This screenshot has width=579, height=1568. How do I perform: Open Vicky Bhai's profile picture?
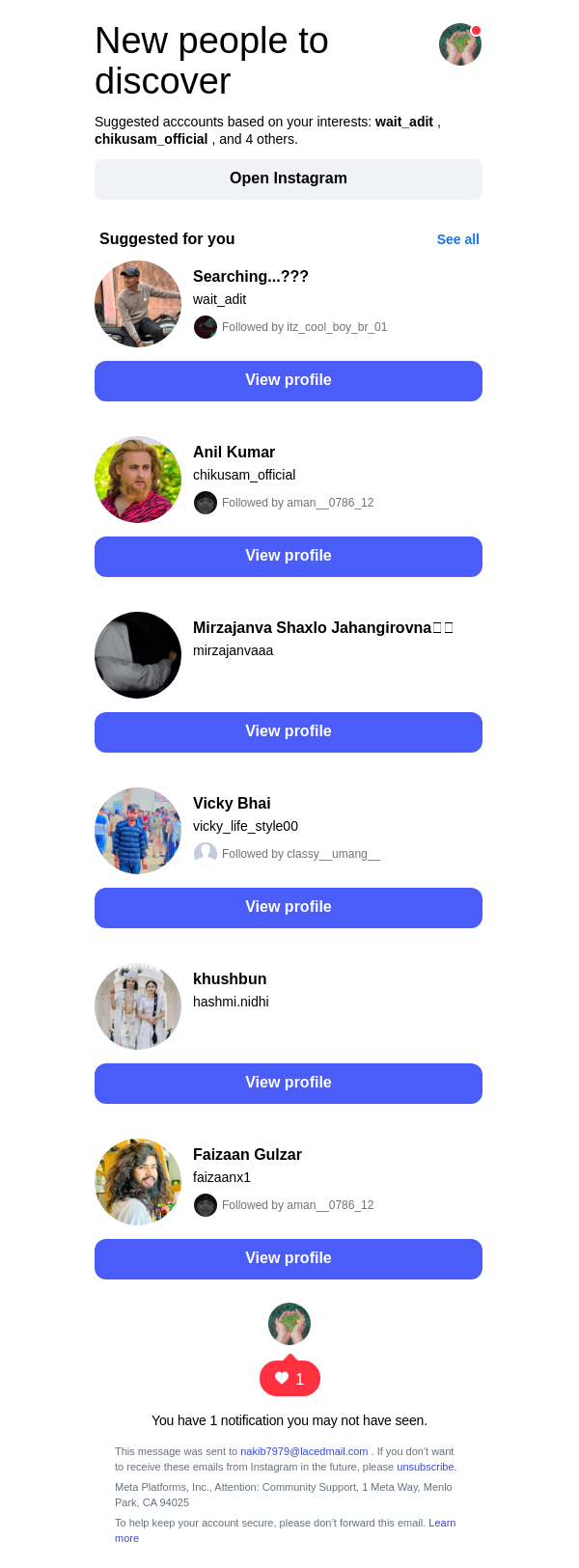point(138,831)
